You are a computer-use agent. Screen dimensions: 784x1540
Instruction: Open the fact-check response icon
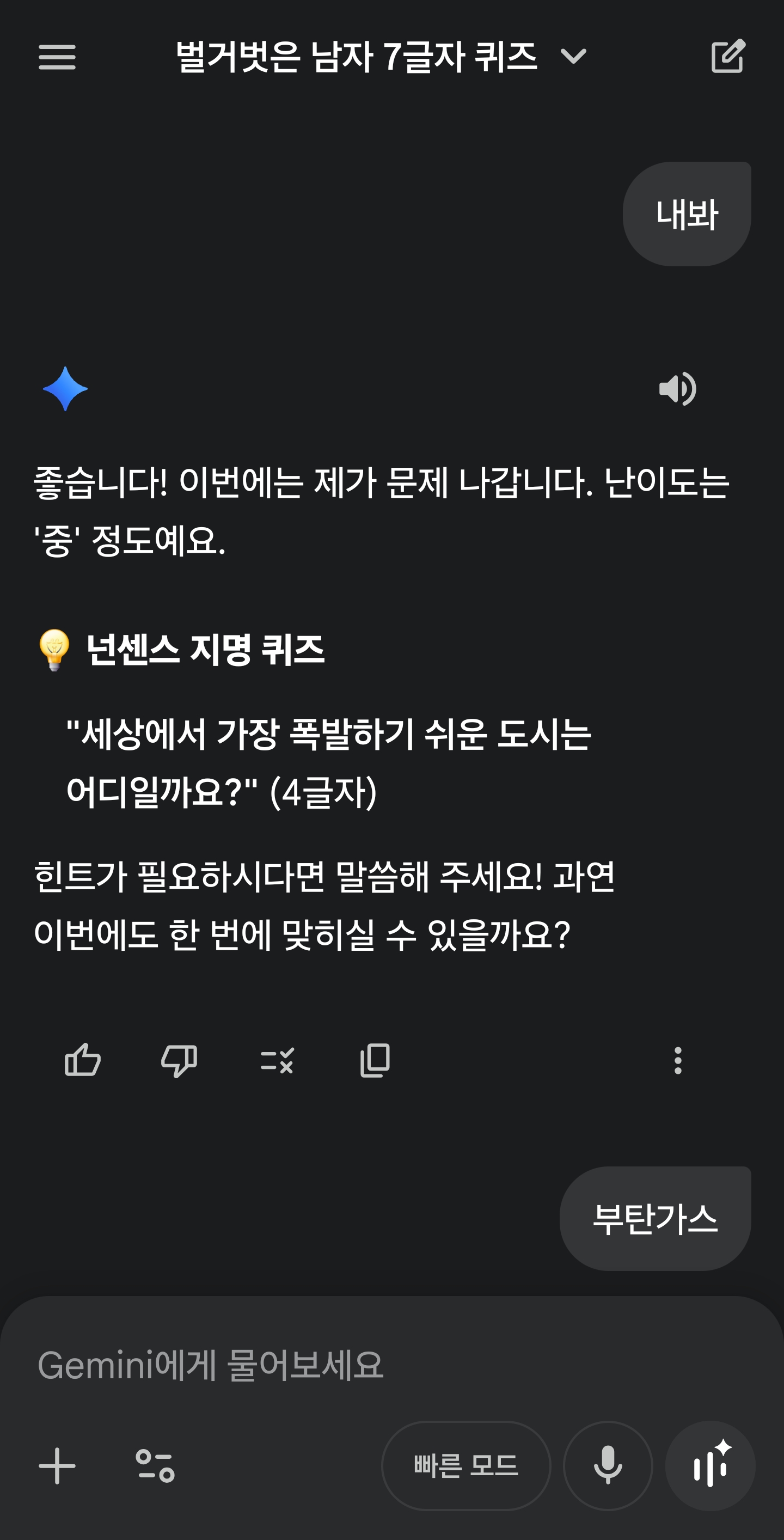click(x=277, y=1061)
